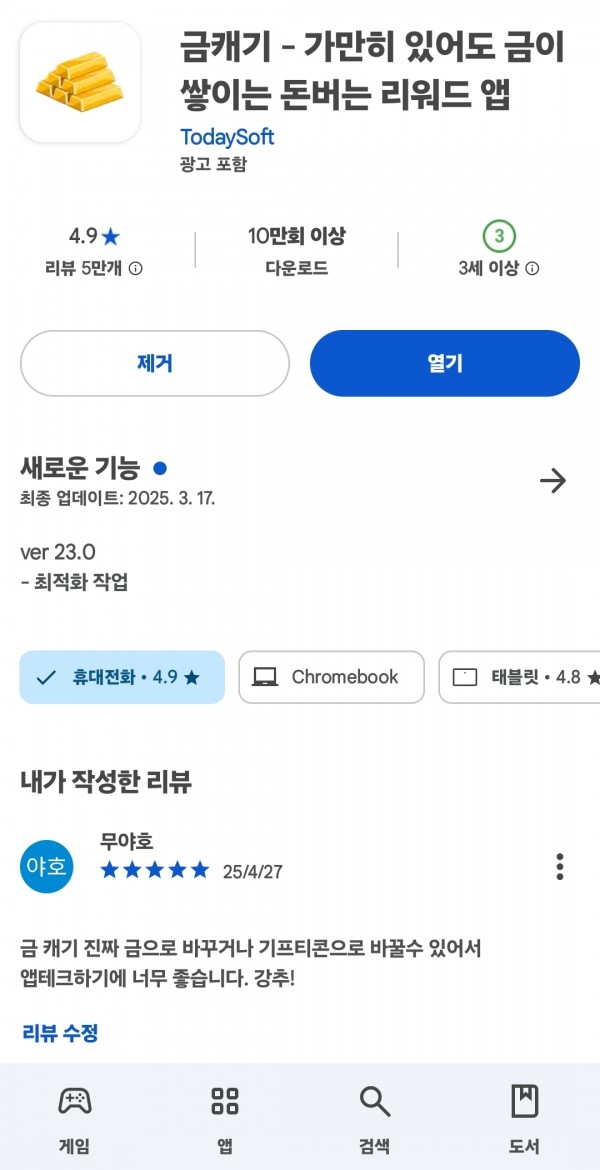The height and width of the screenshot is (1170, 600).
Task: Select the 휴대전화 4.9 rating chip
Action: [122, 678]
